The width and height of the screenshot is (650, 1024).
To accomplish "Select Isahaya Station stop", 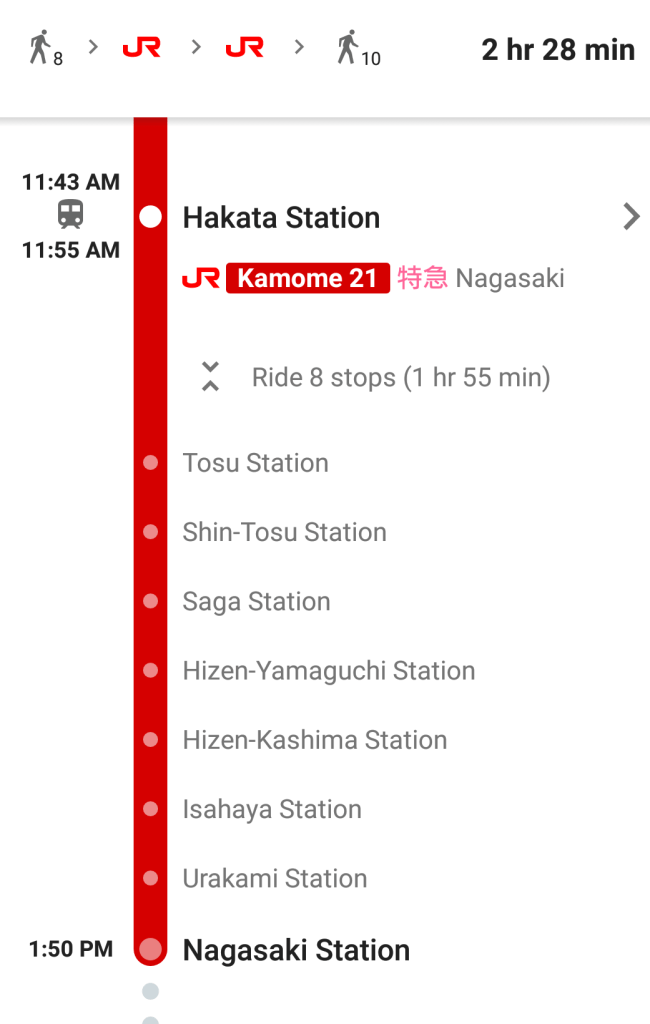I will (271, 809).
